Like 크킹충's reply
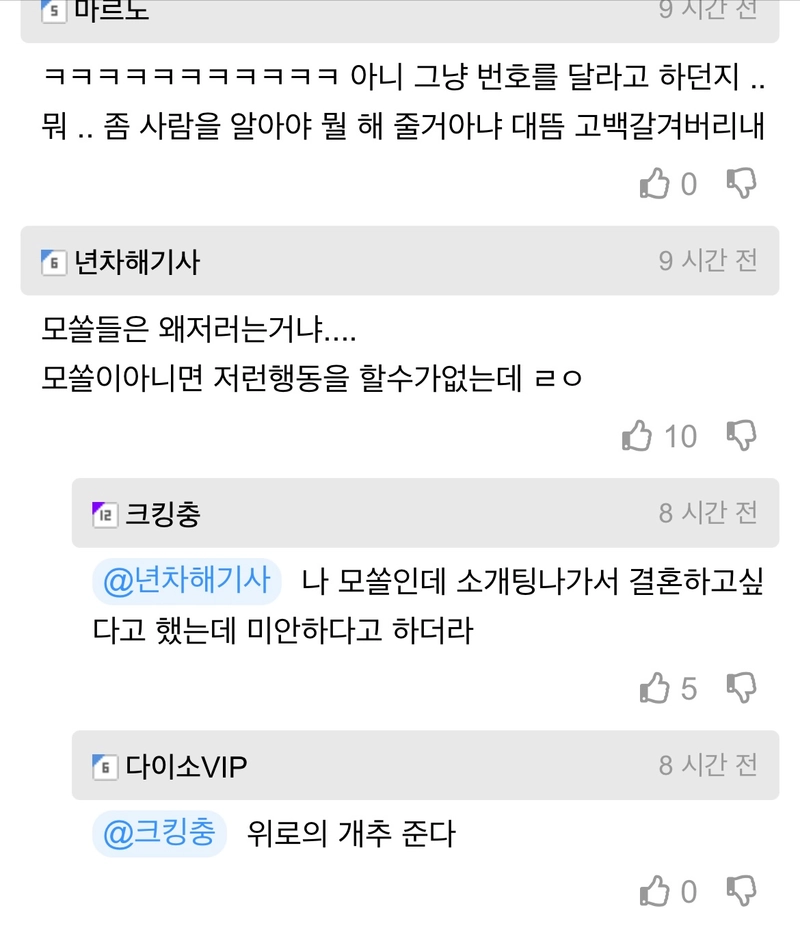The width and height of the screenshot is (800, 926). 654,688
